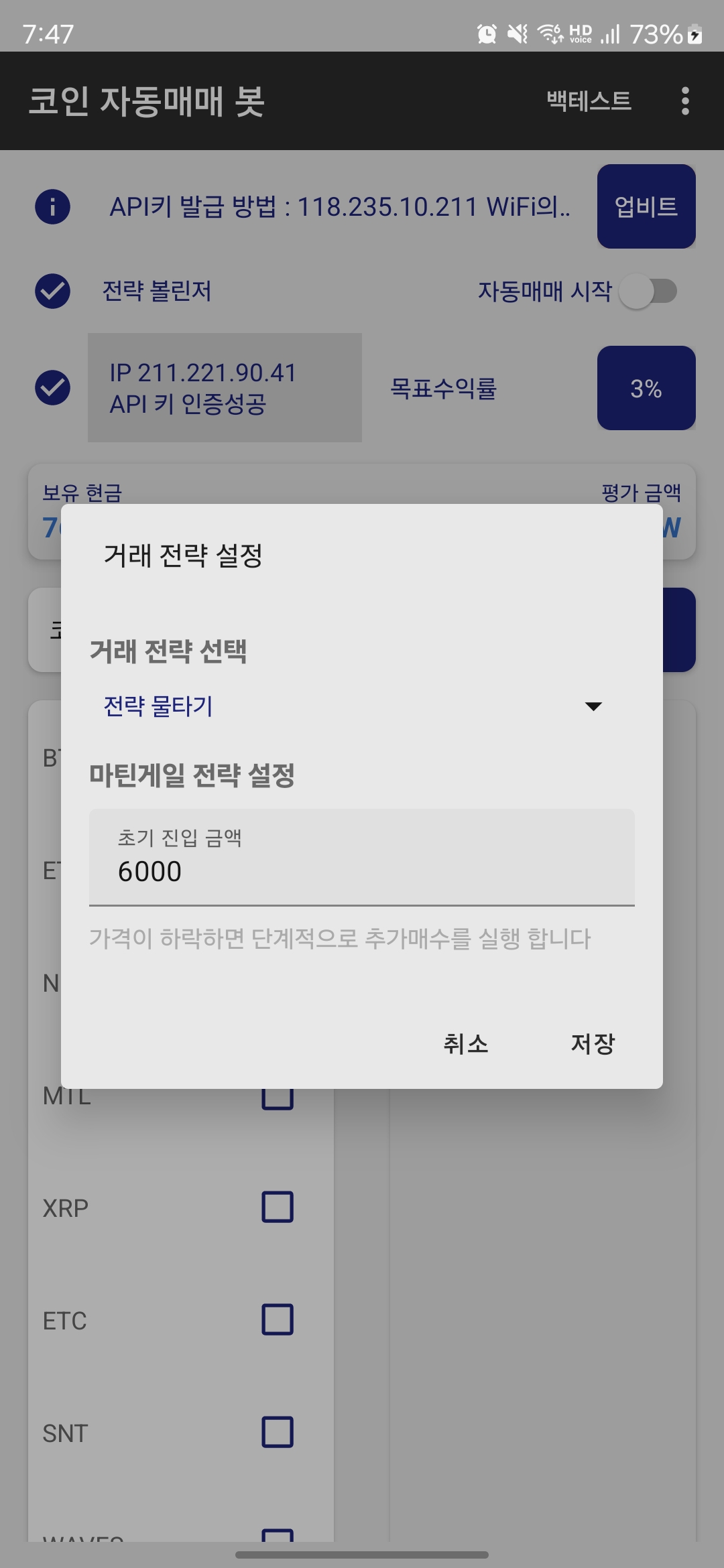Check the SNT coin checkbox

[277, 1432]
